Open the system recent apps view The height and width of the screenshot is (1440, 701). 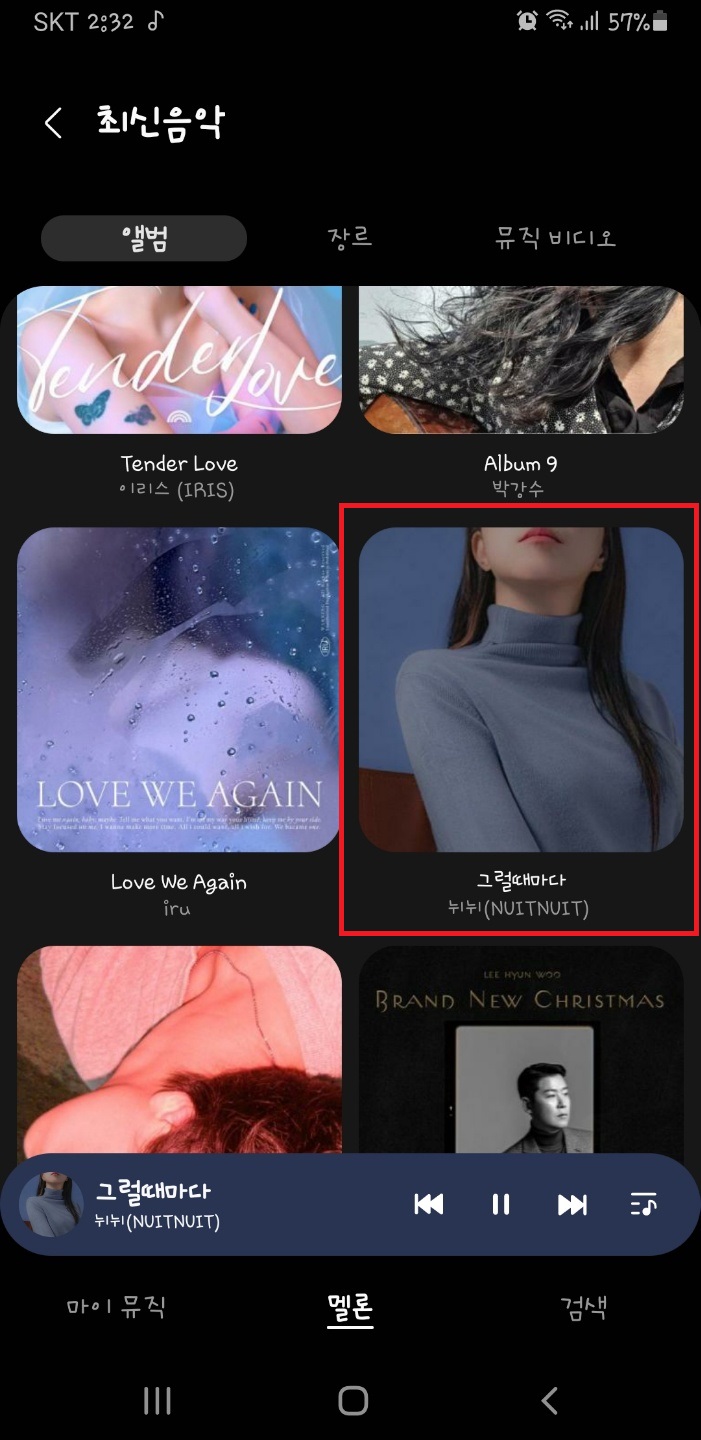click(x=157, y=1400)
